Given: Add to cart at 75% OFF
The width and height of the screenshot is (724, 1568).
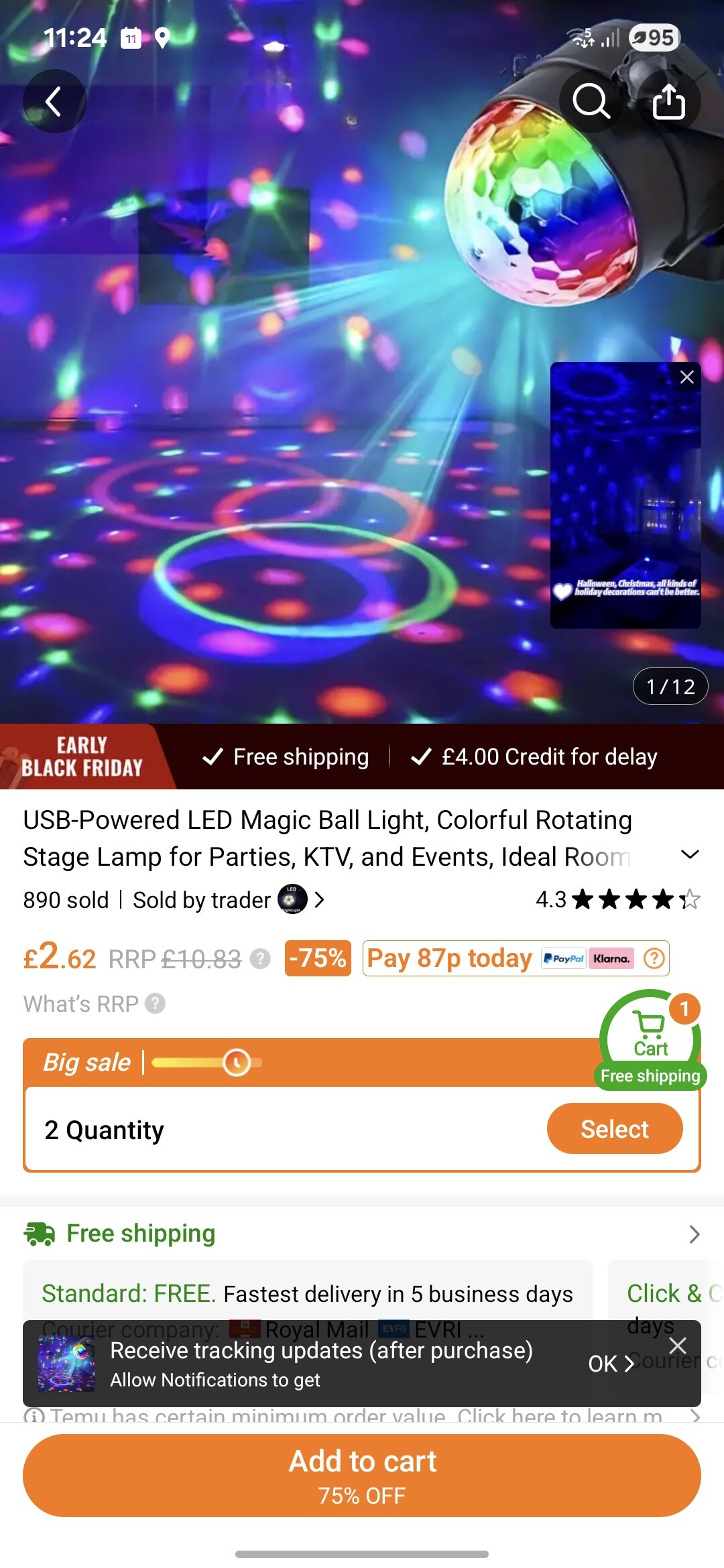Looking at the screenshot, I should 362,1475.
